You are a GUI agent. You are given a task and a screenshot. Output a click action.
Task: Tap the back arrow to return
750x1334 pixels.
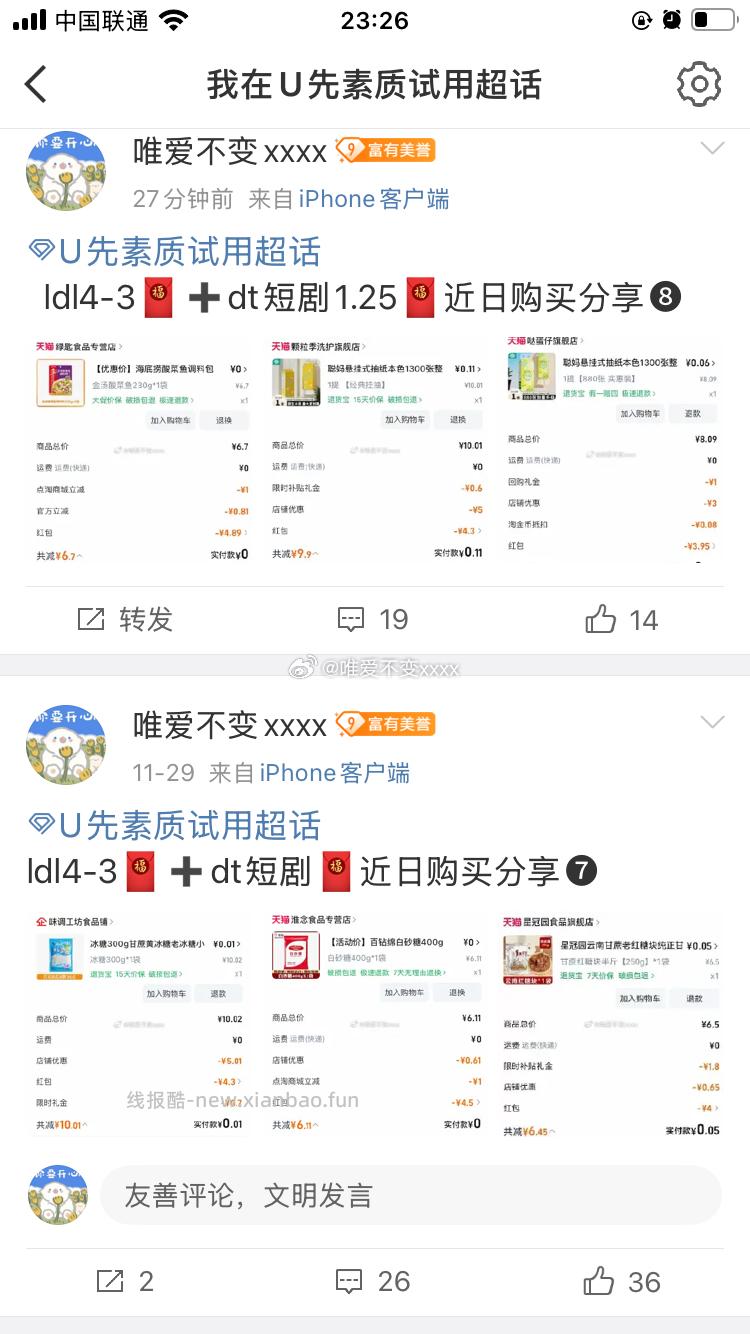[36, 85]
